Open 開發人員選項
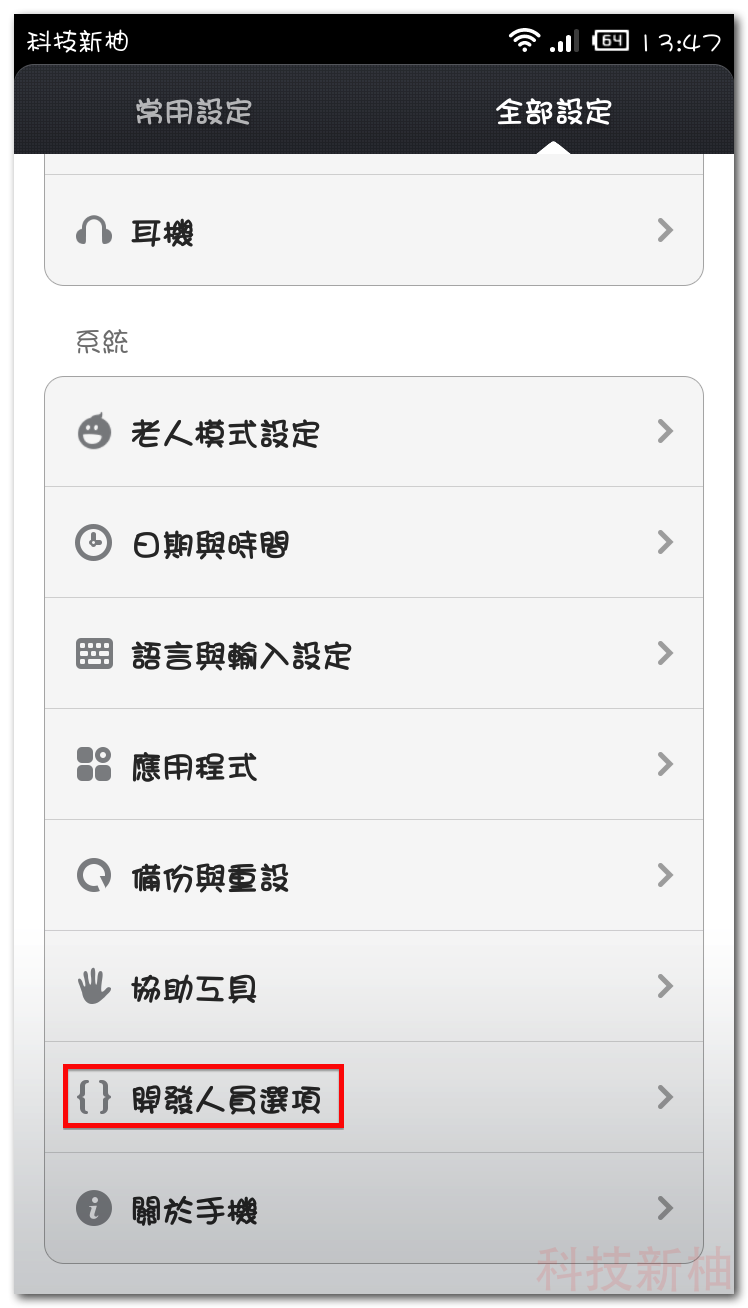Screen dimensions: 748x1308 click(374, 1098)
